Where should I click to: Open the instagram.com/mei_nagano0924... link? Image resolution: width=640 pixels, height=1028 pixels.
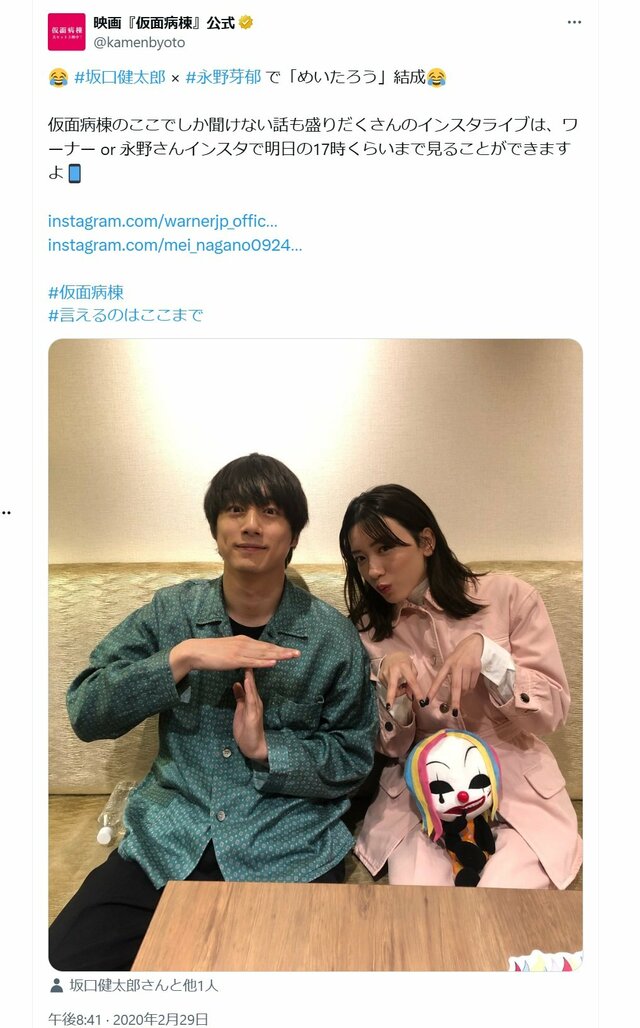(x=175, y=244)
